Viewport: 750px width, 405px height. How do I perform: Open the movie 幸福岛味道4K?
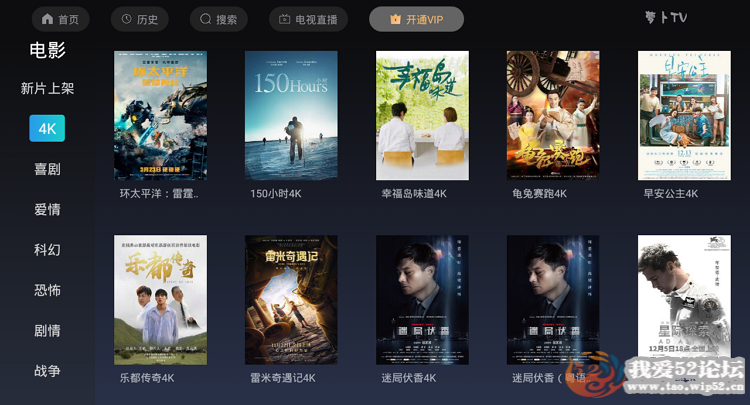click(422, 115)
